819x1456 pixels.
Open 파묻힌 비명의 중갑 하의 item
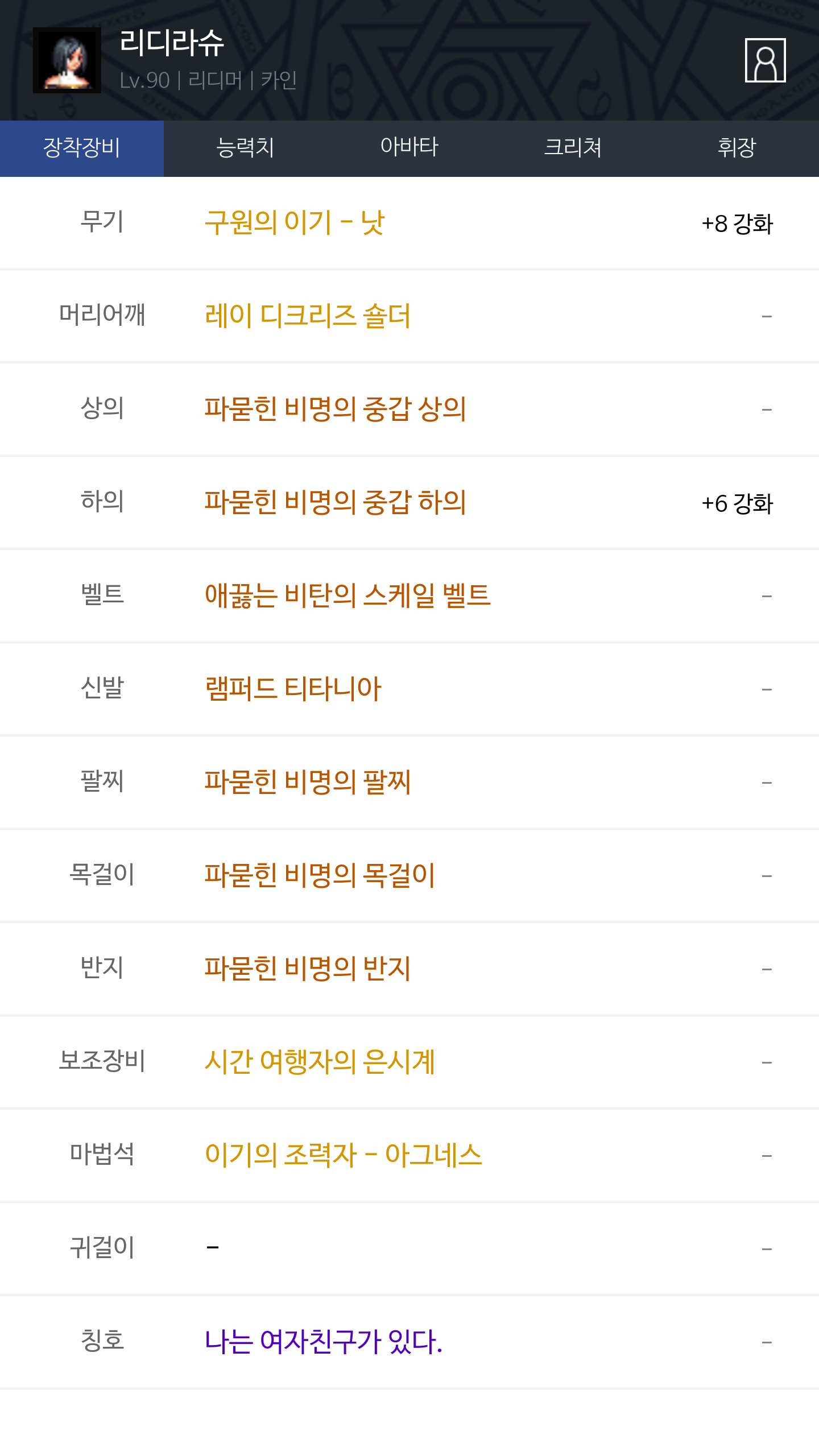click(x=335, y=502)
